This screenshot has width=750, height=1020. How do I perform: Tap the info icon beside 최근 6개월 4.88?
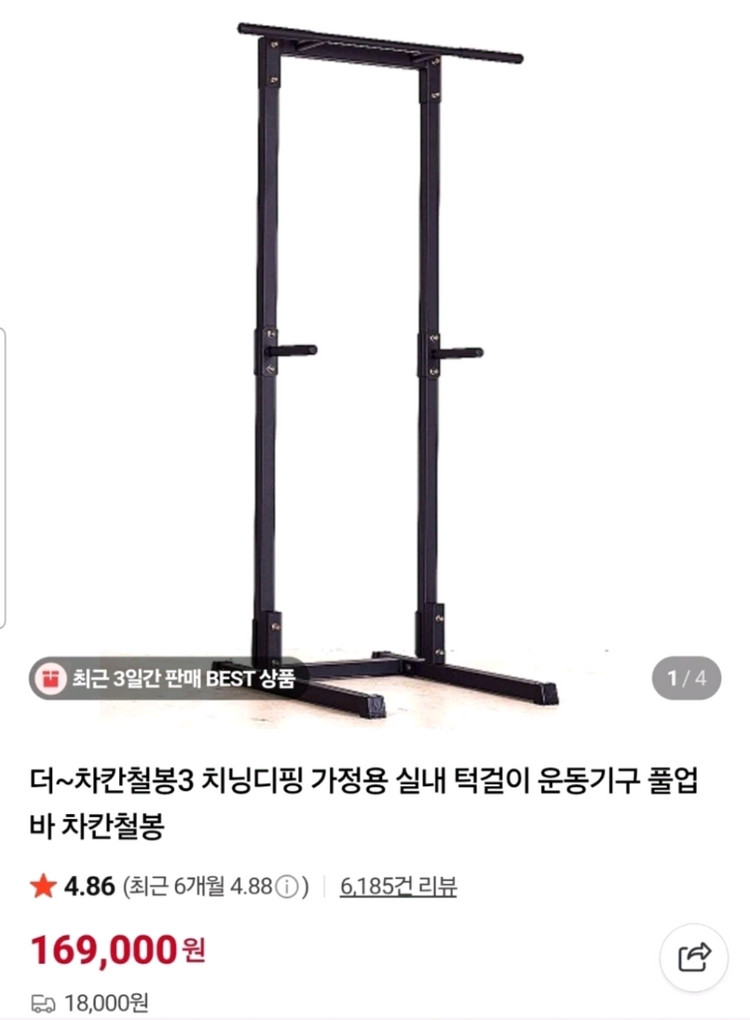coord(287,887)
